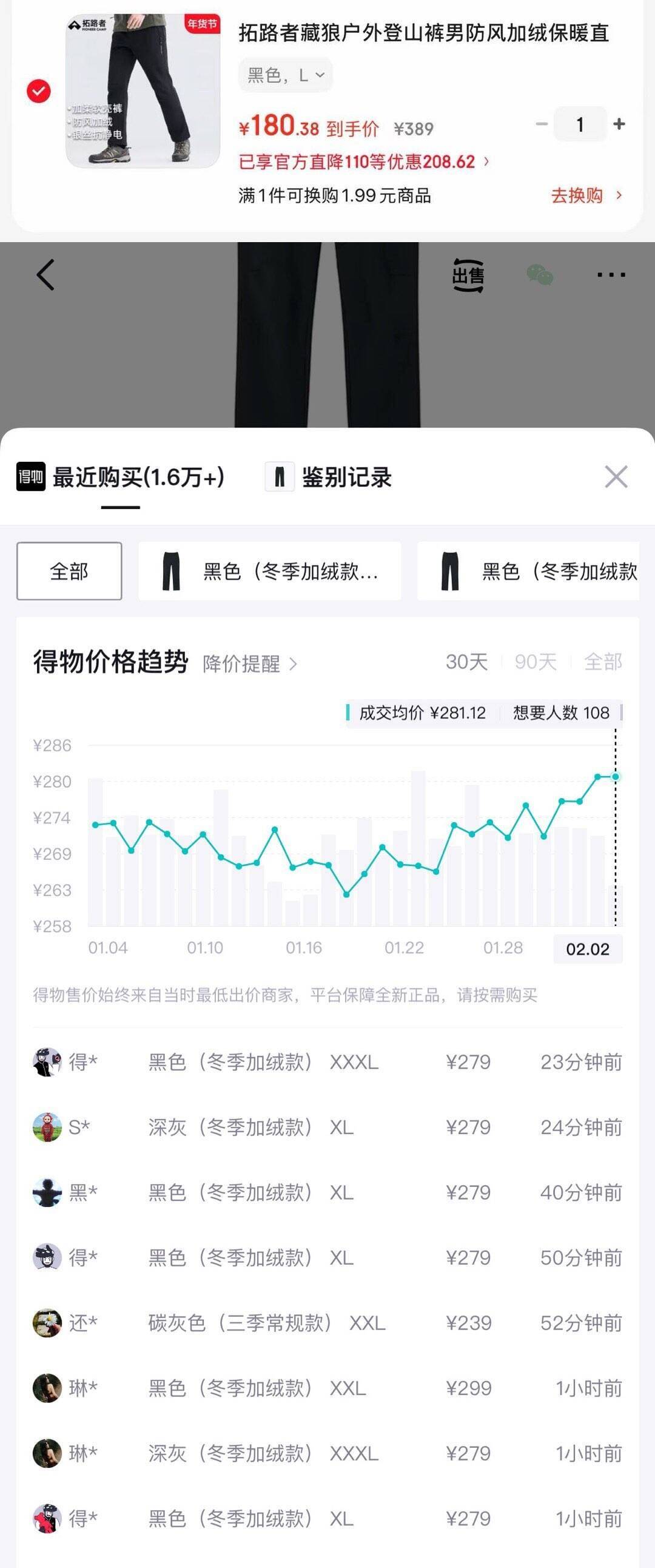View the 已享官方直降110 discount details
The height and width of the screenshot is (1568, 655).
[364, 162]
